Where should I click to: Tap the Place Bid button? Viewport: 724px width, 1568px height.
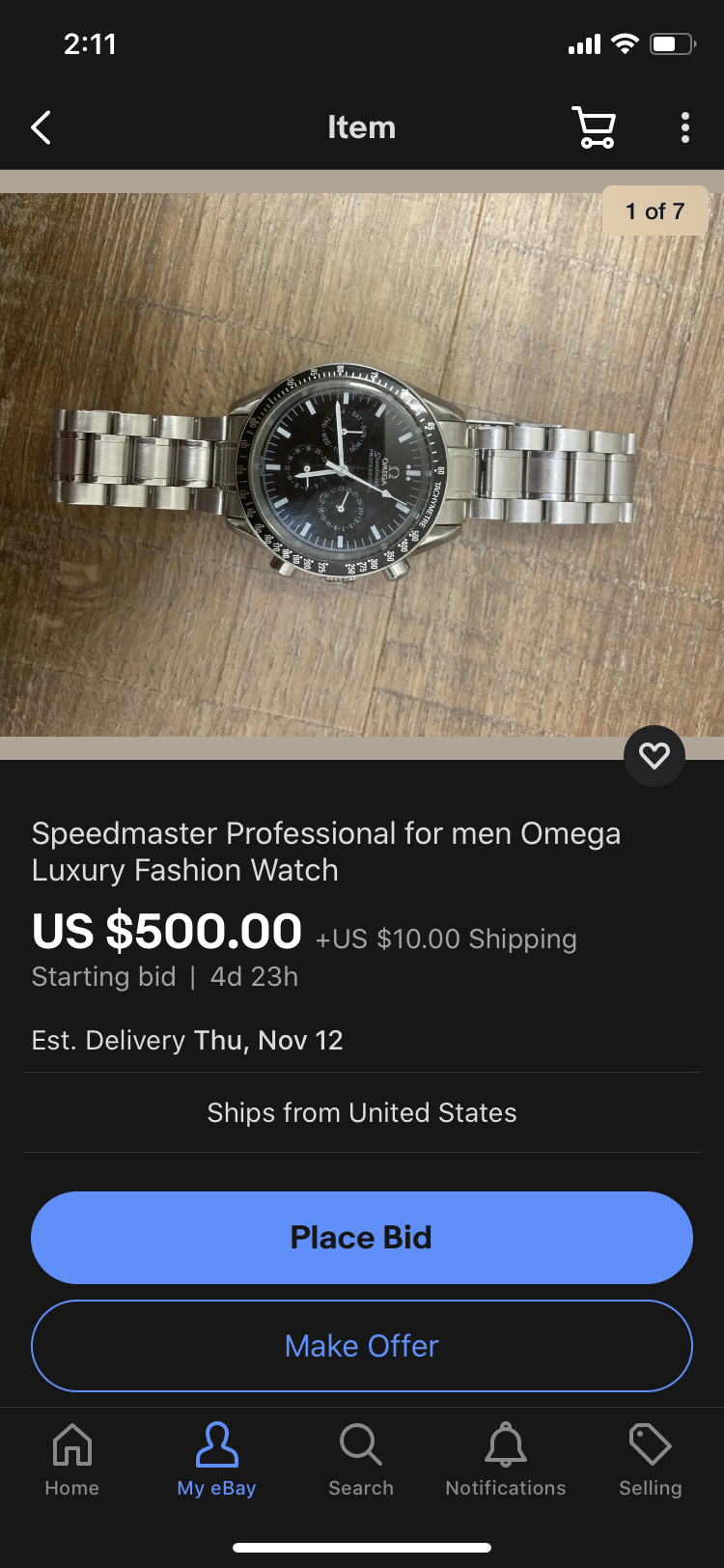point(362,1237)
